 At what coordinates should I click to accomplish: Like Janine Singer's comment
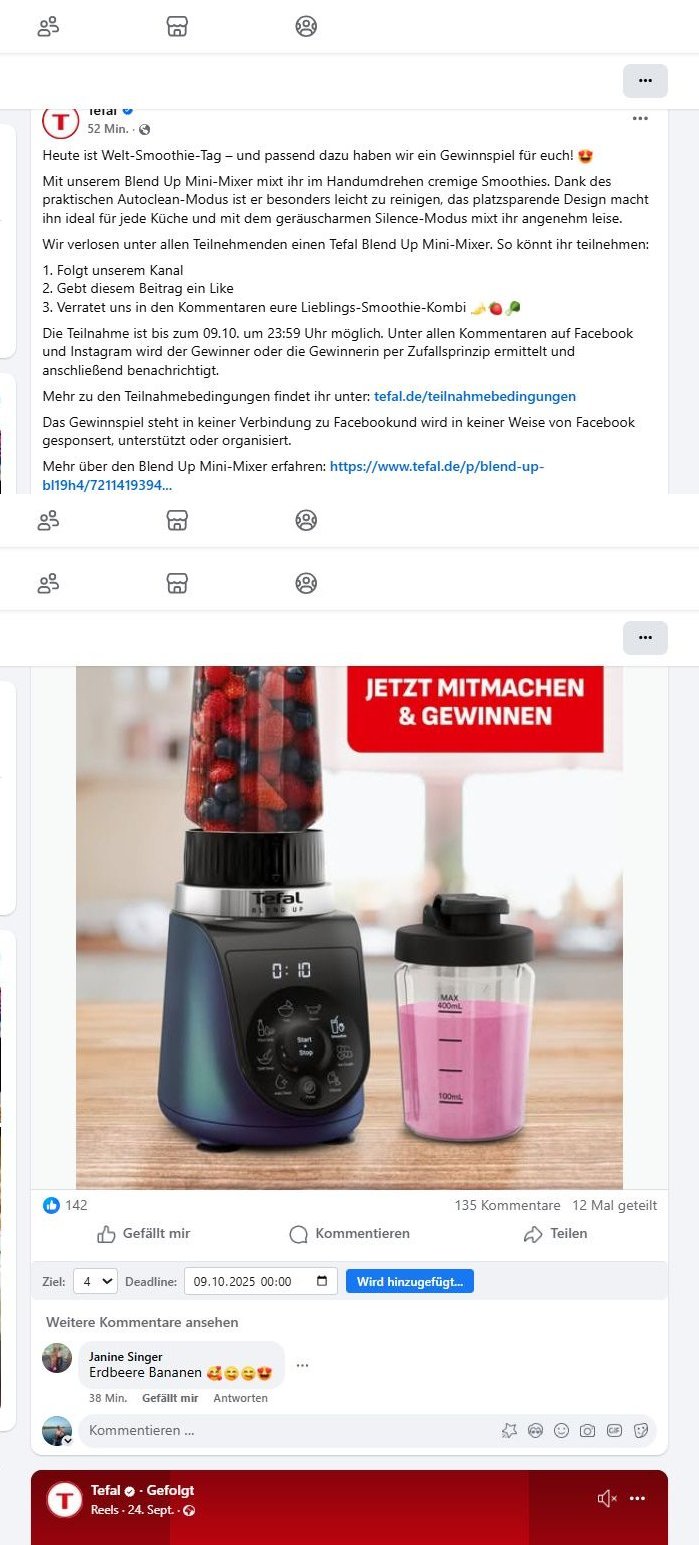point(170,1398)
